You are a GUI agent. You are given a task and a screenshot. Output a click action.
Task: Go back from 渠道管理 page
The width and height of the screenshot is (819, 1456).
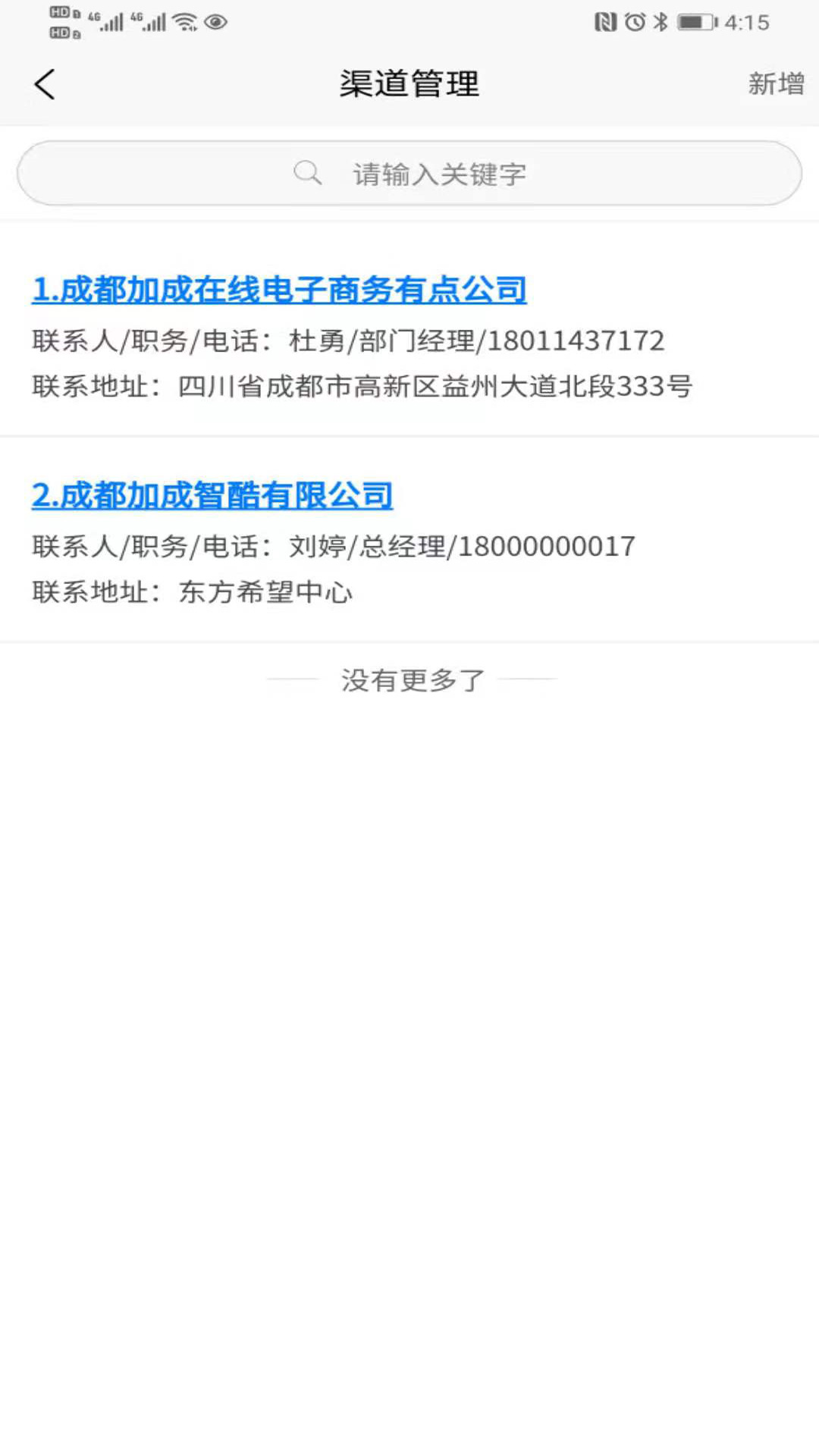point(45,84)
